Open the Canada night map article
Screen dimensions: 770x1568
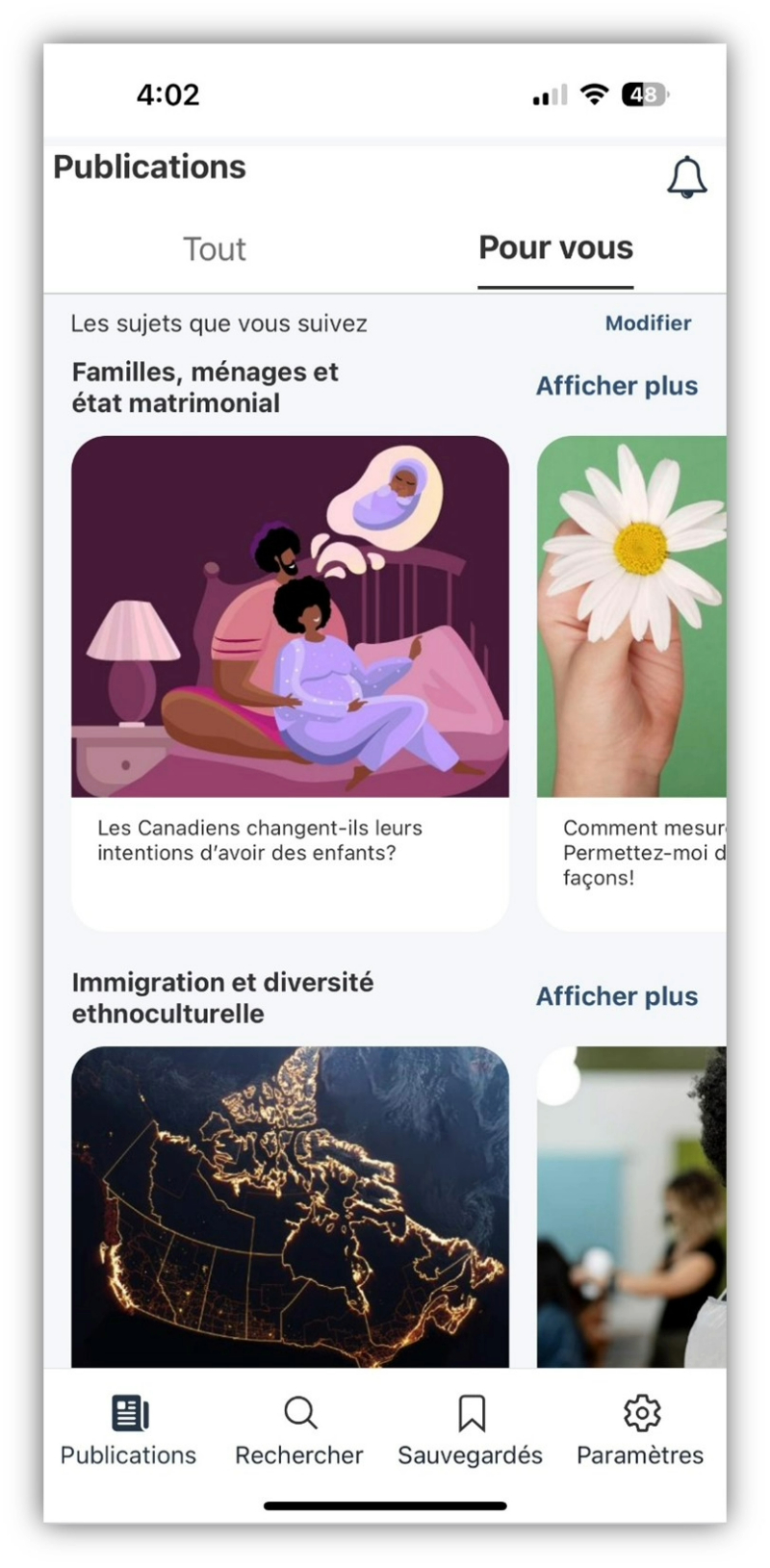coord(290,1206)
